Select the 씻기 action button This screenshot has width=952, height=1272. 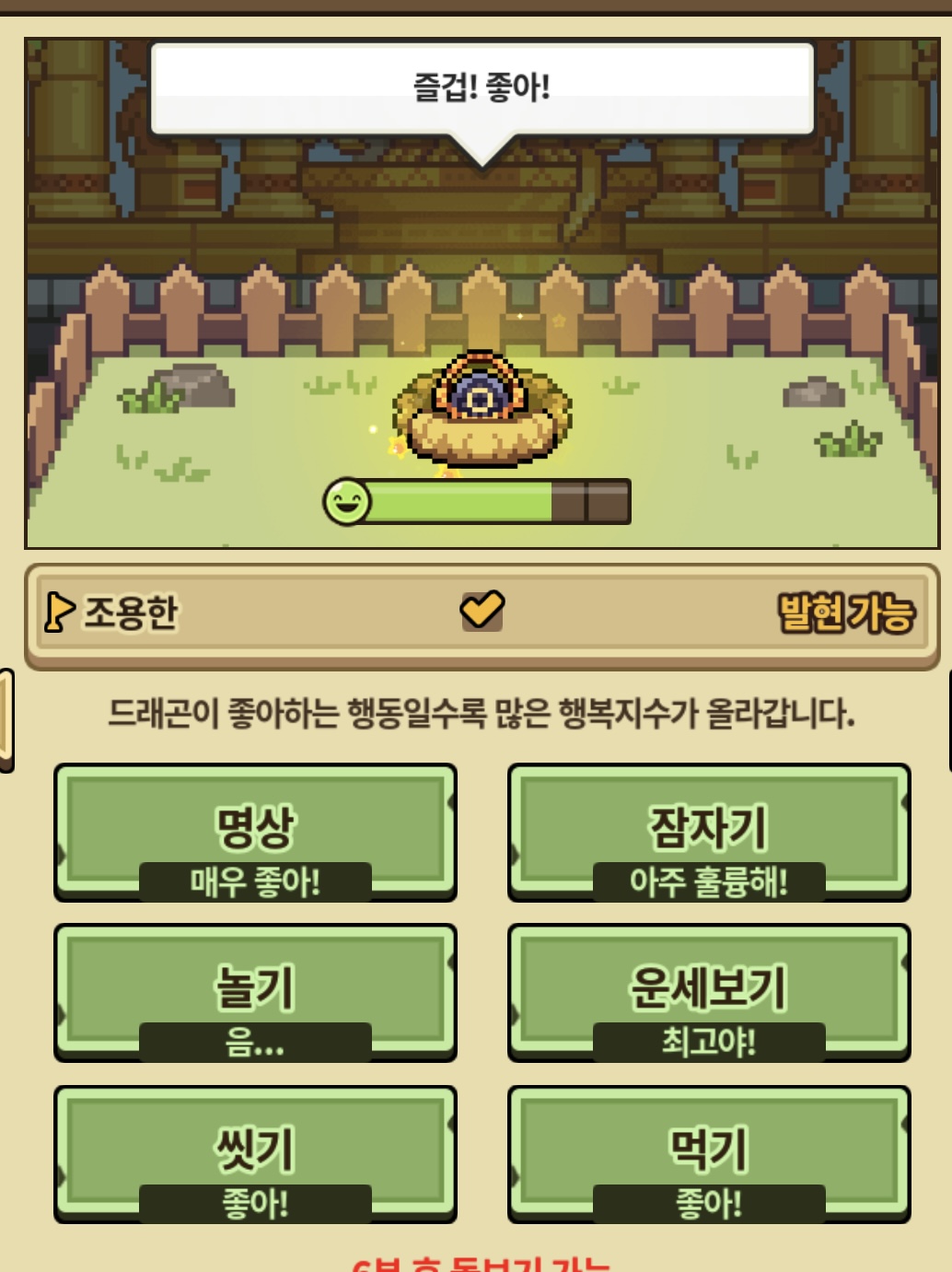(x=255, y=1152)
